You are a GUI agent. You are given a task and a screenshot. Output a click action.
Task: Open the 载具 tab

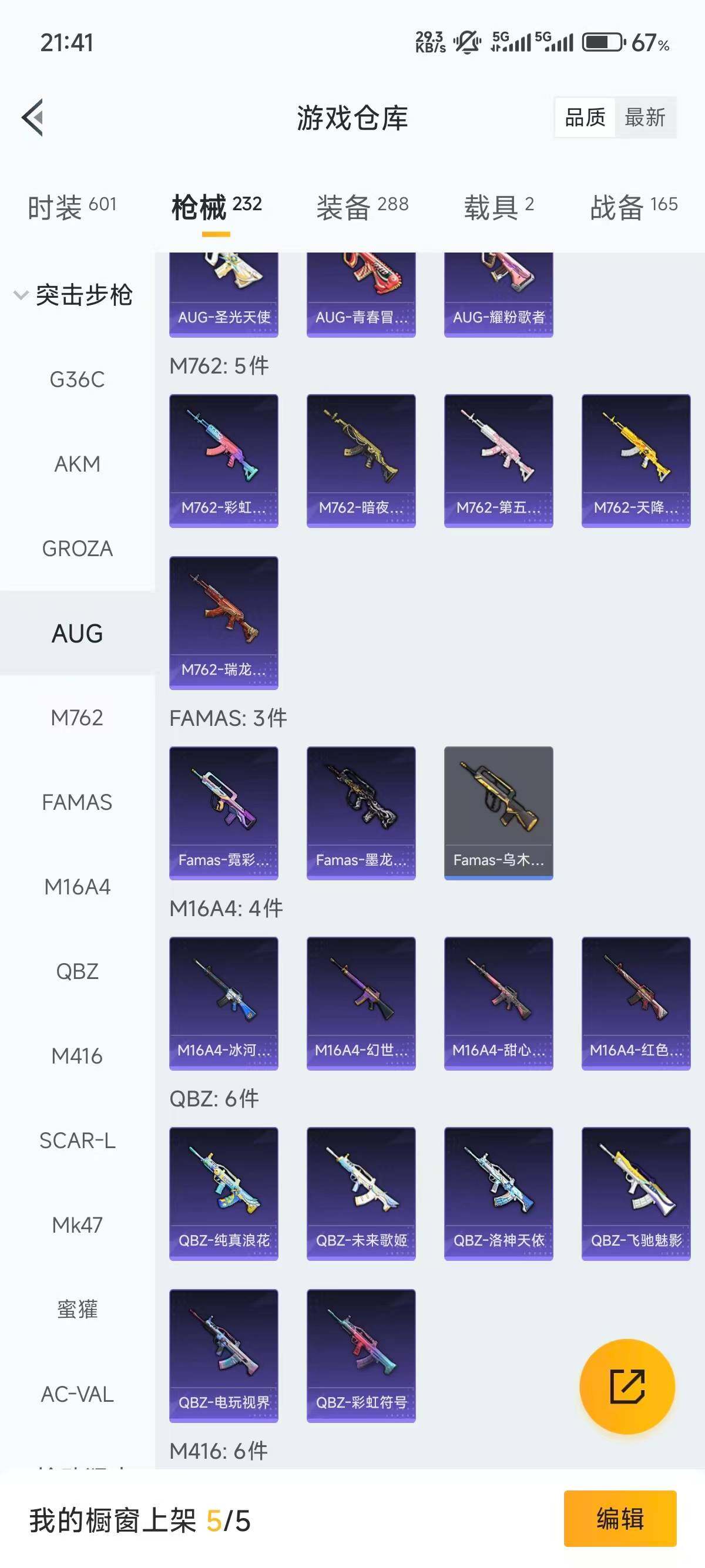[499, 207]
